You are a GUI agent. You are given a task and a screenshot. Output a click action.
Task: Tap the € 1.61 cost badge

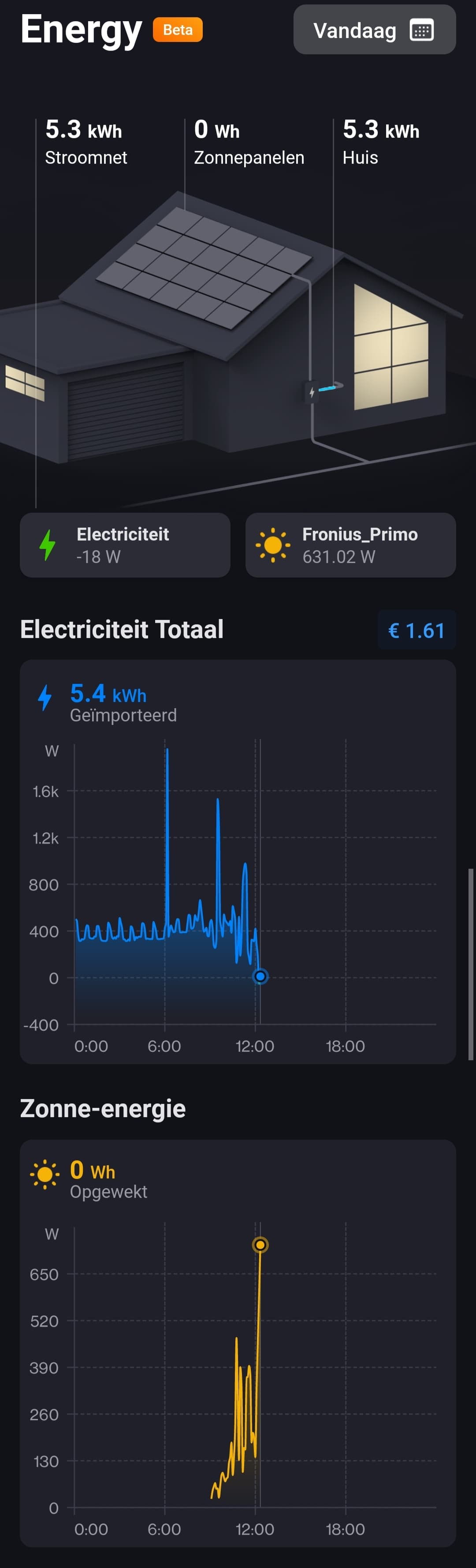(x=416, y=630)
